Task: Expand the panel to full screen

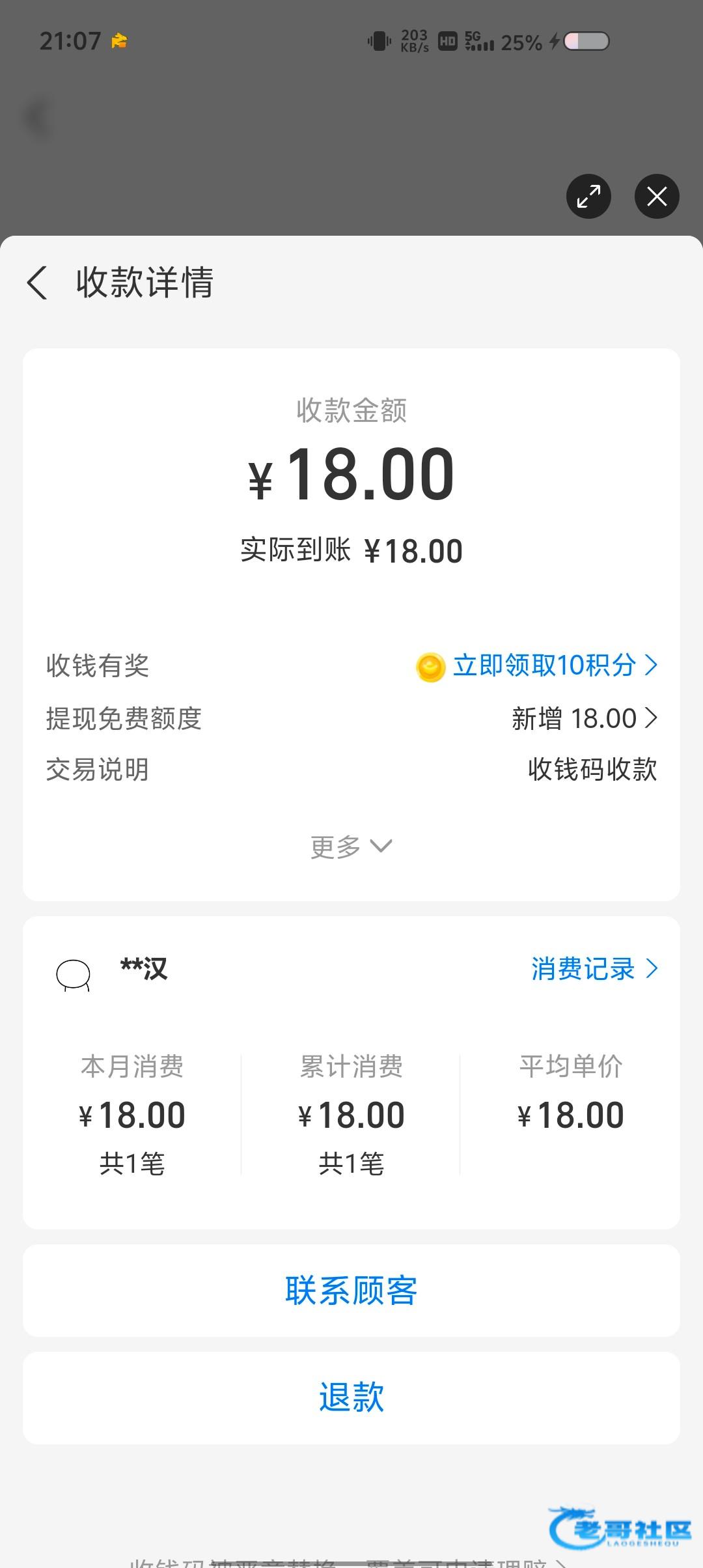Action: (x=588, y=196)
